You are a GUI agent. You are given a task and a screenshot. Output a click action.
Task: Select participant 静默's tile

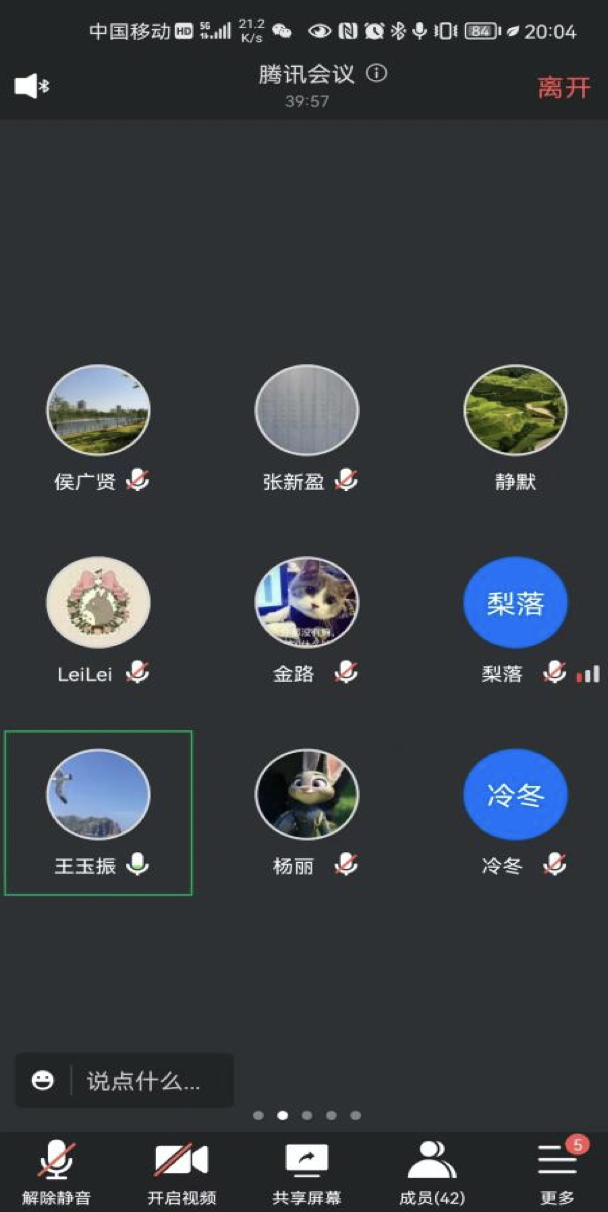(x=515, y=410)
